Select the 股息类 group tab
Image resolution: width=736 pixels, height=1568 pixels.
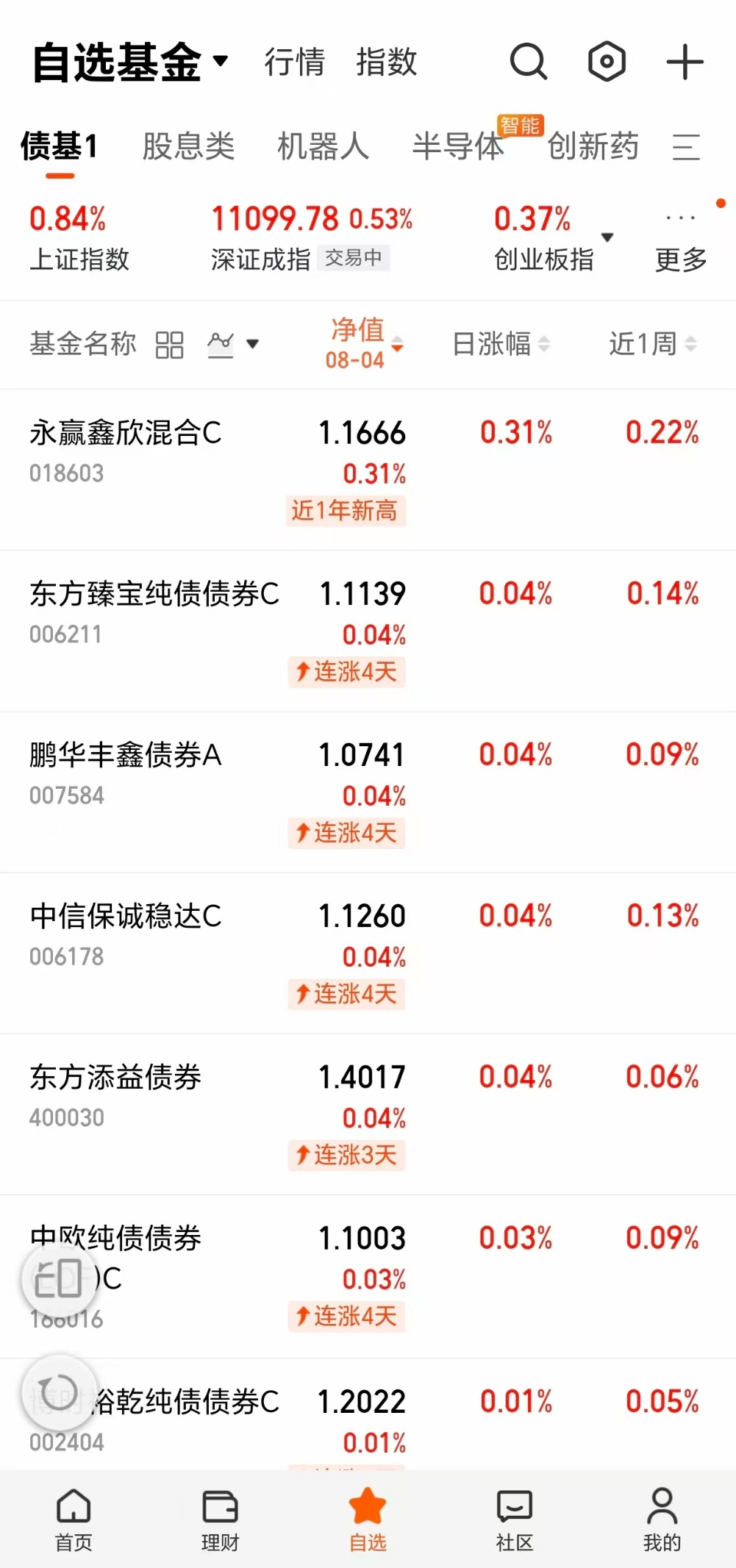[188, 146]
